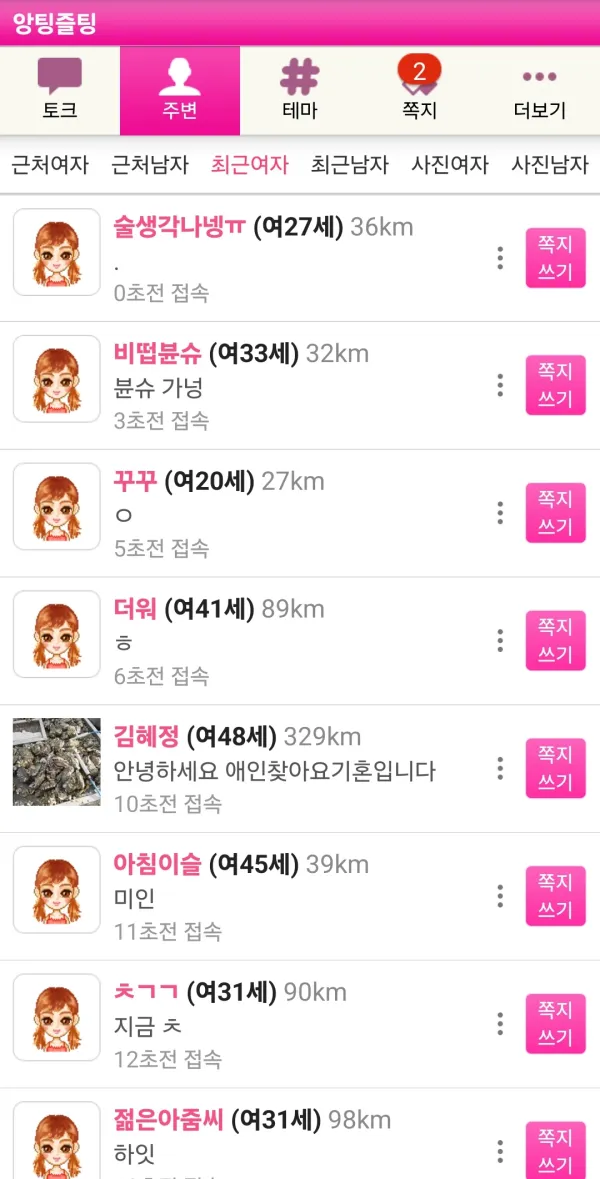Switch to 사진남자 list
The height and width of the screenshot is (1179, 600).
point(550,165)
